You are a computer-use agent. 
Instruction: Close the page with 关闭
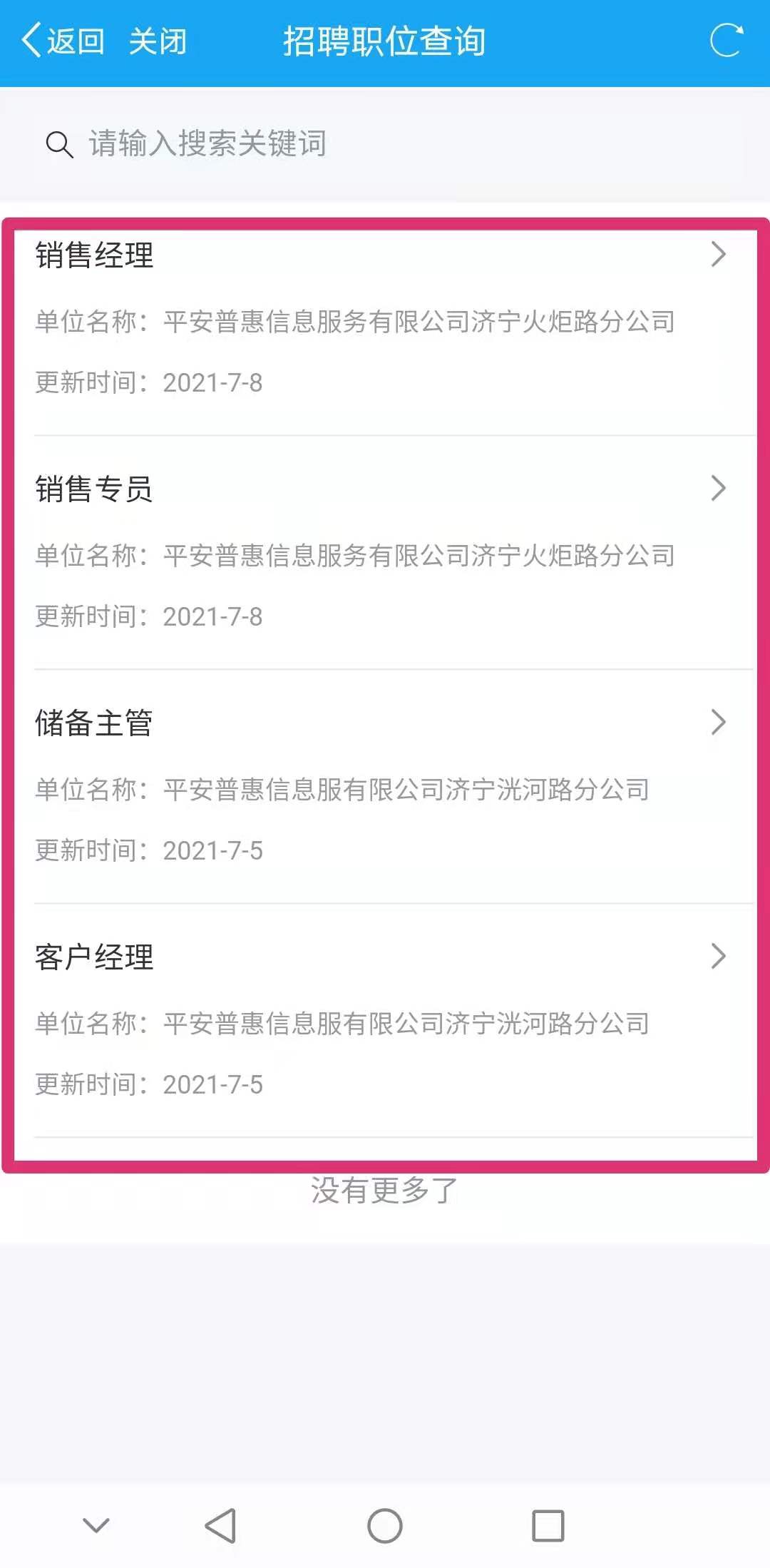[x=158, y=41]
